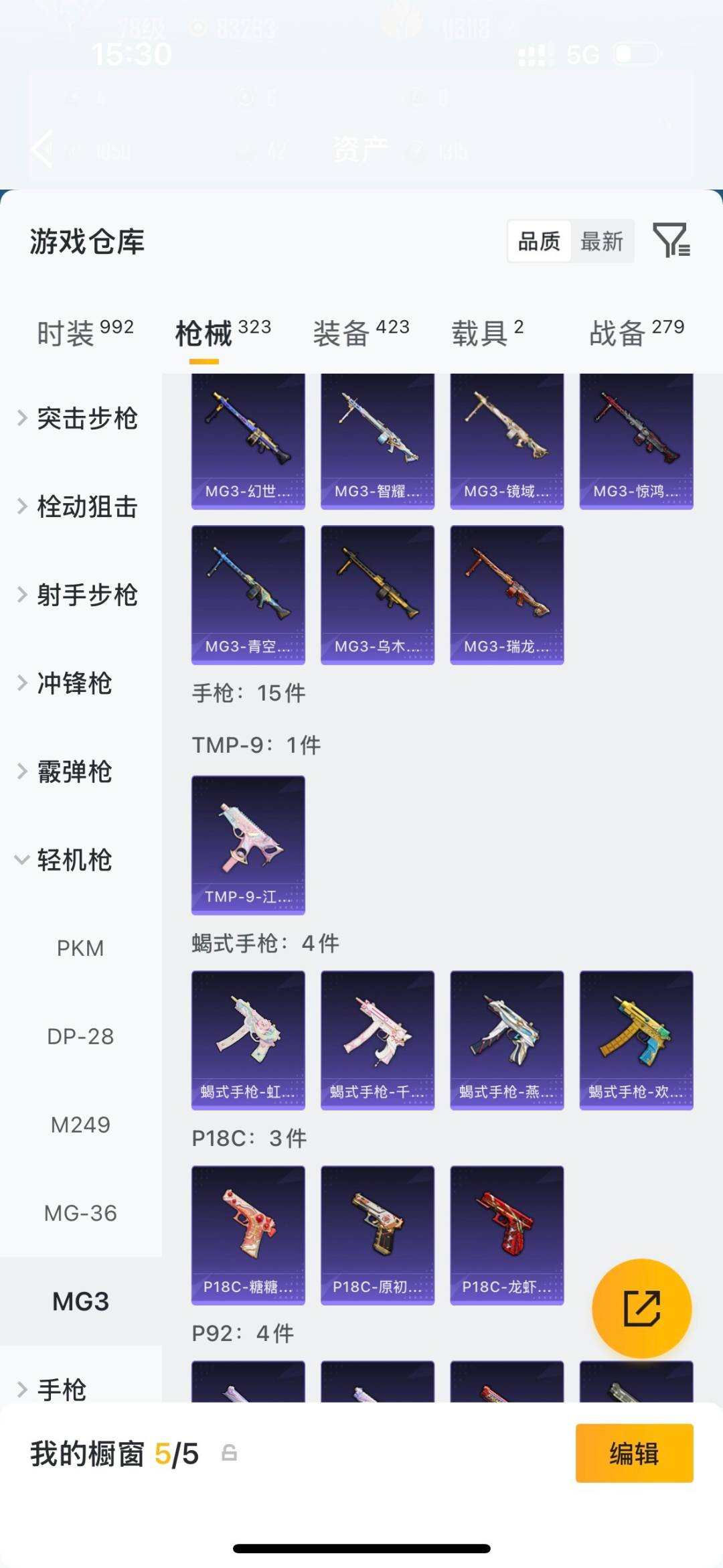Select the DP-28 subcategory
Viewport: 723px width, 1568px height.
[x=82, y=1036]
